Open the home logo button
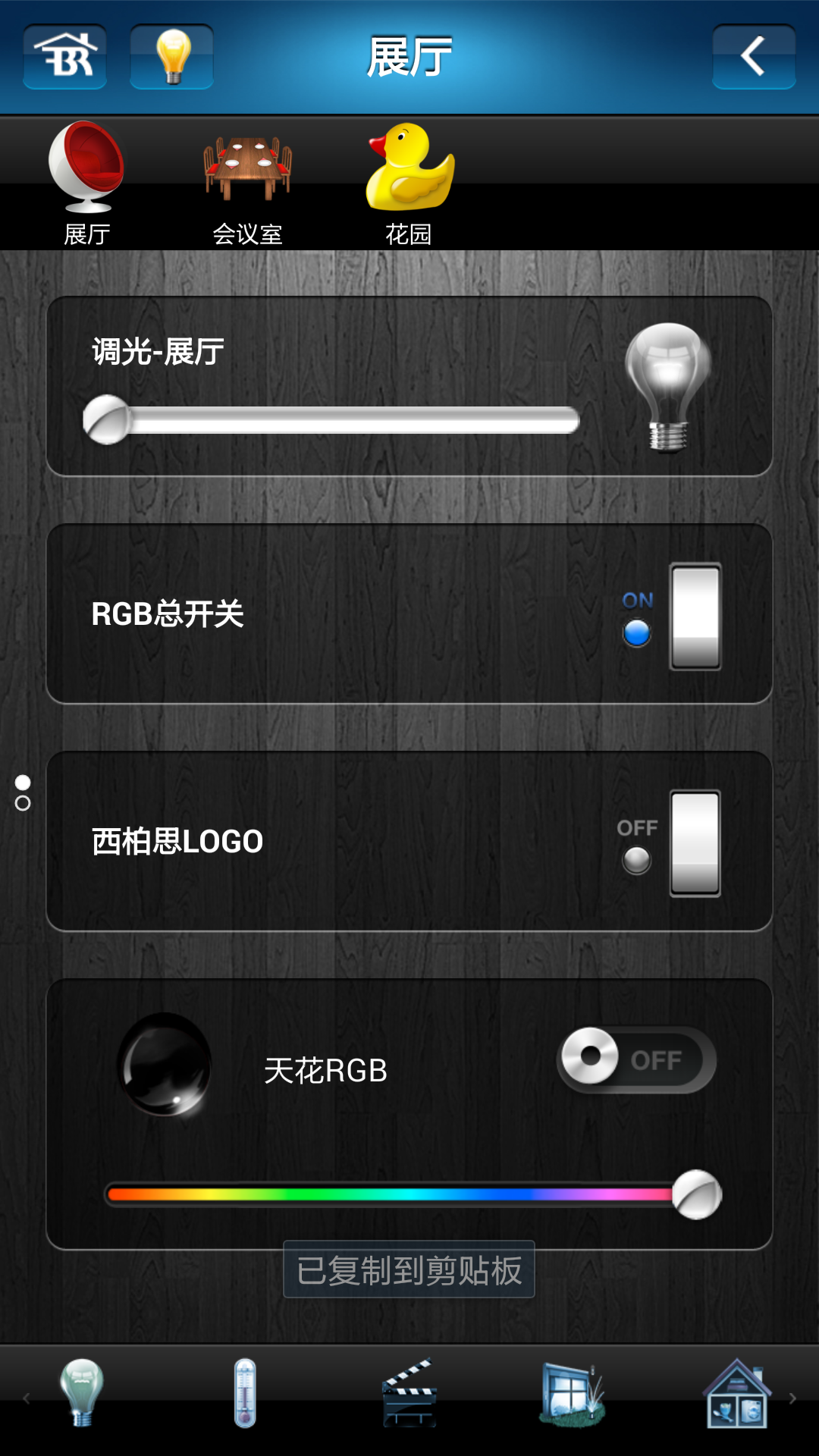This screenshot has height=1456, width=819. click(65, 57)
